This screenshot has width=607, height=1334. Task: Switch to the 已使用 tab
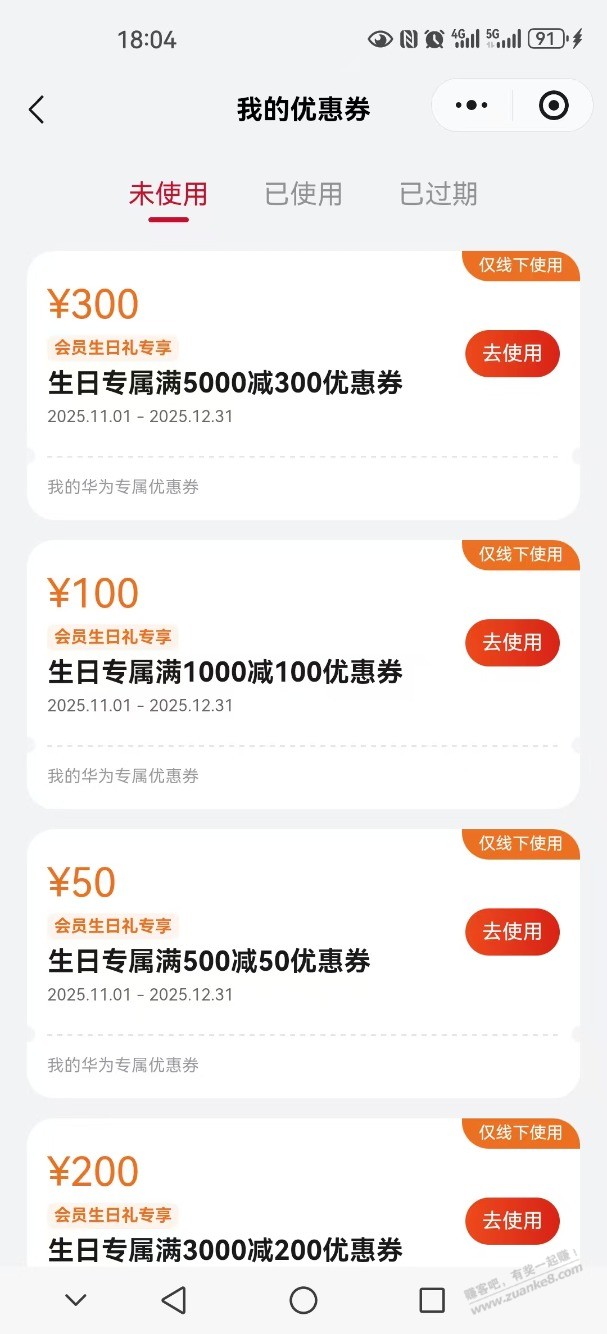(303, 193)
